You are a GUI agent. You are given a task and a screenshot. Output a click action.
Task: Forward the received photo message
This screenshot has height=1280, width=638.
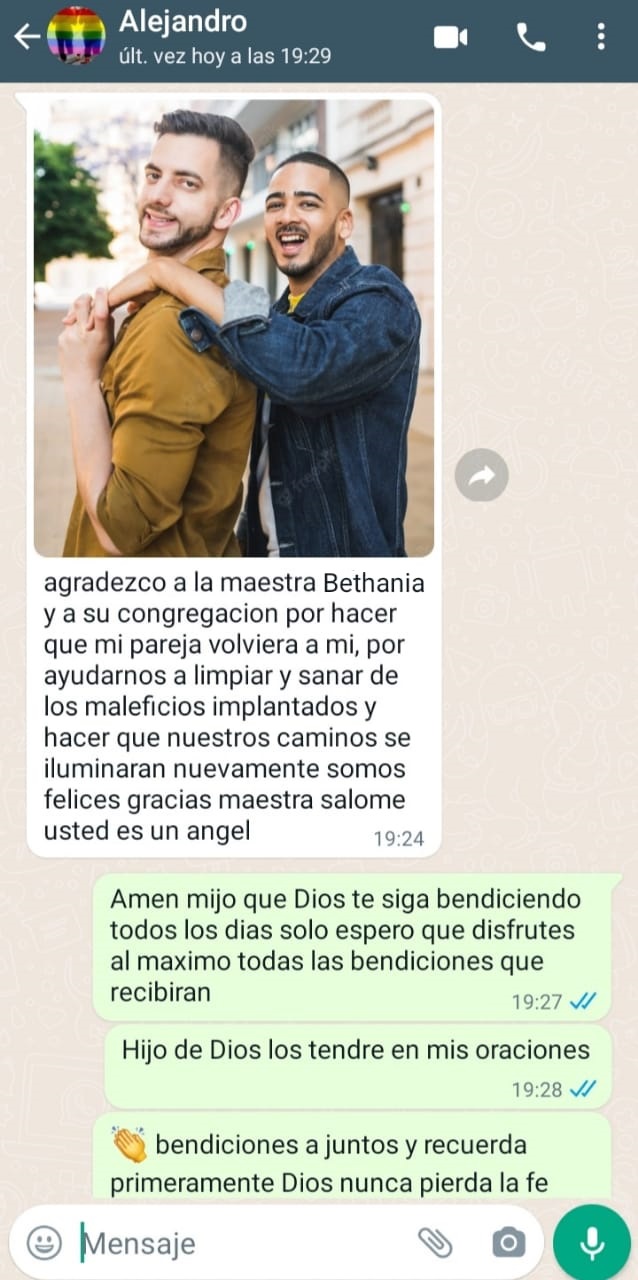point(482,476)
